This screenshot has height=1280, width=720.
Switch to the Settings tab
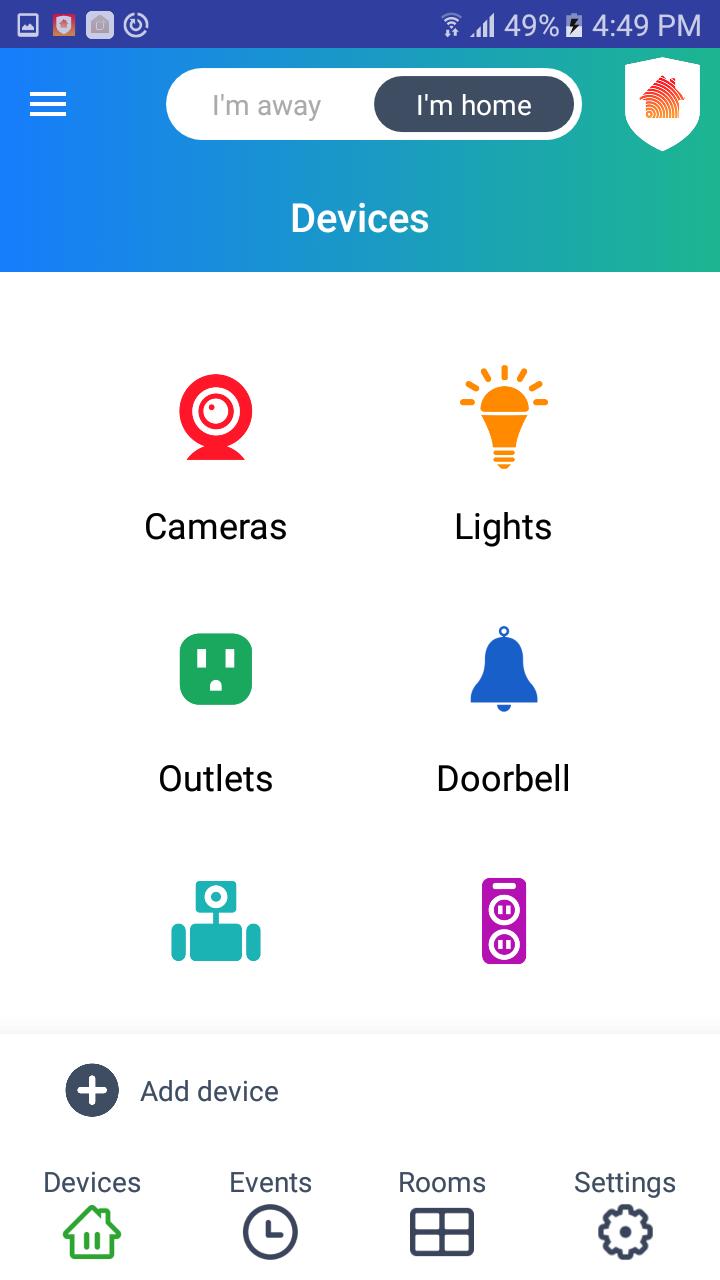click(624, 1205)
